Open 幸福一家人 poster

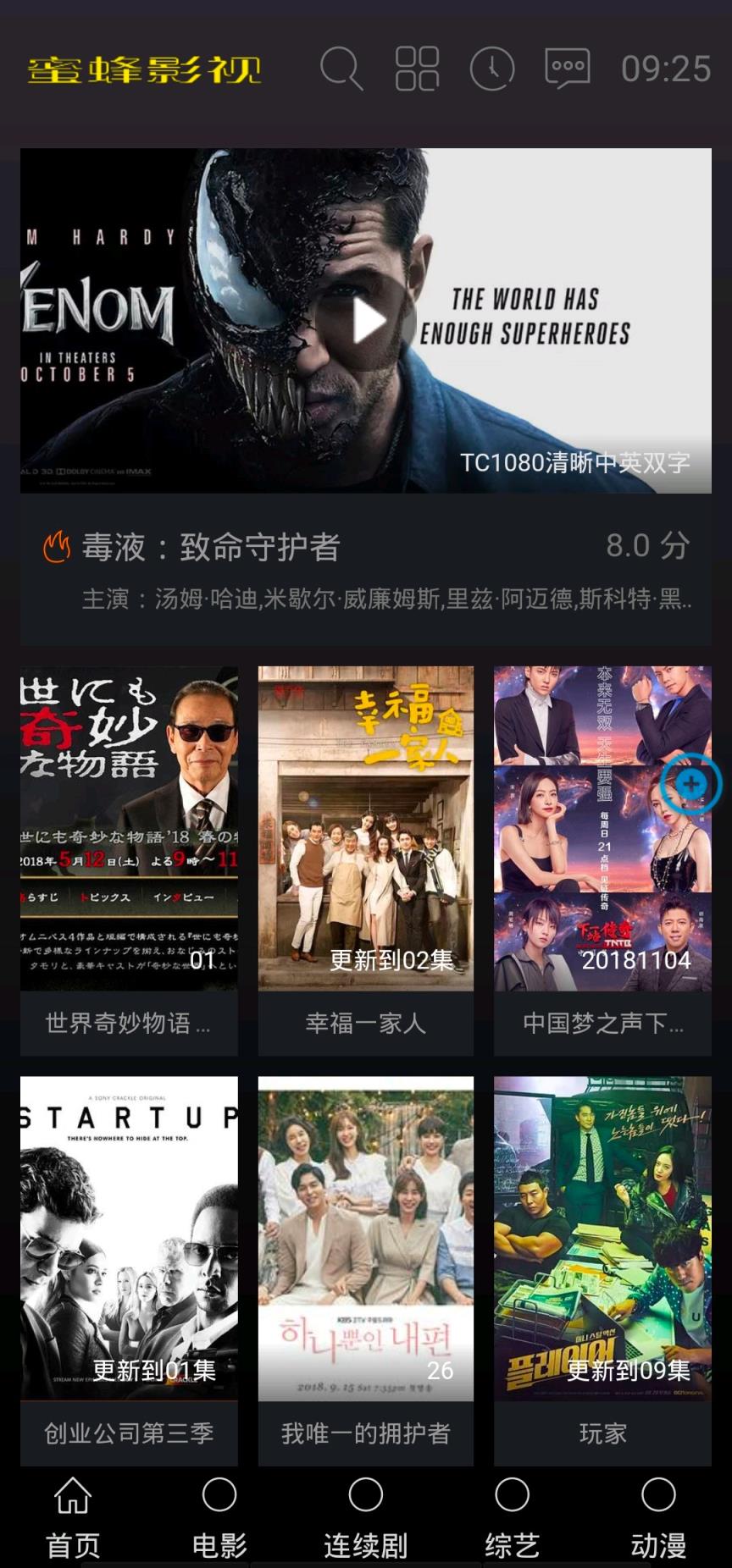[x=365, y=828]
